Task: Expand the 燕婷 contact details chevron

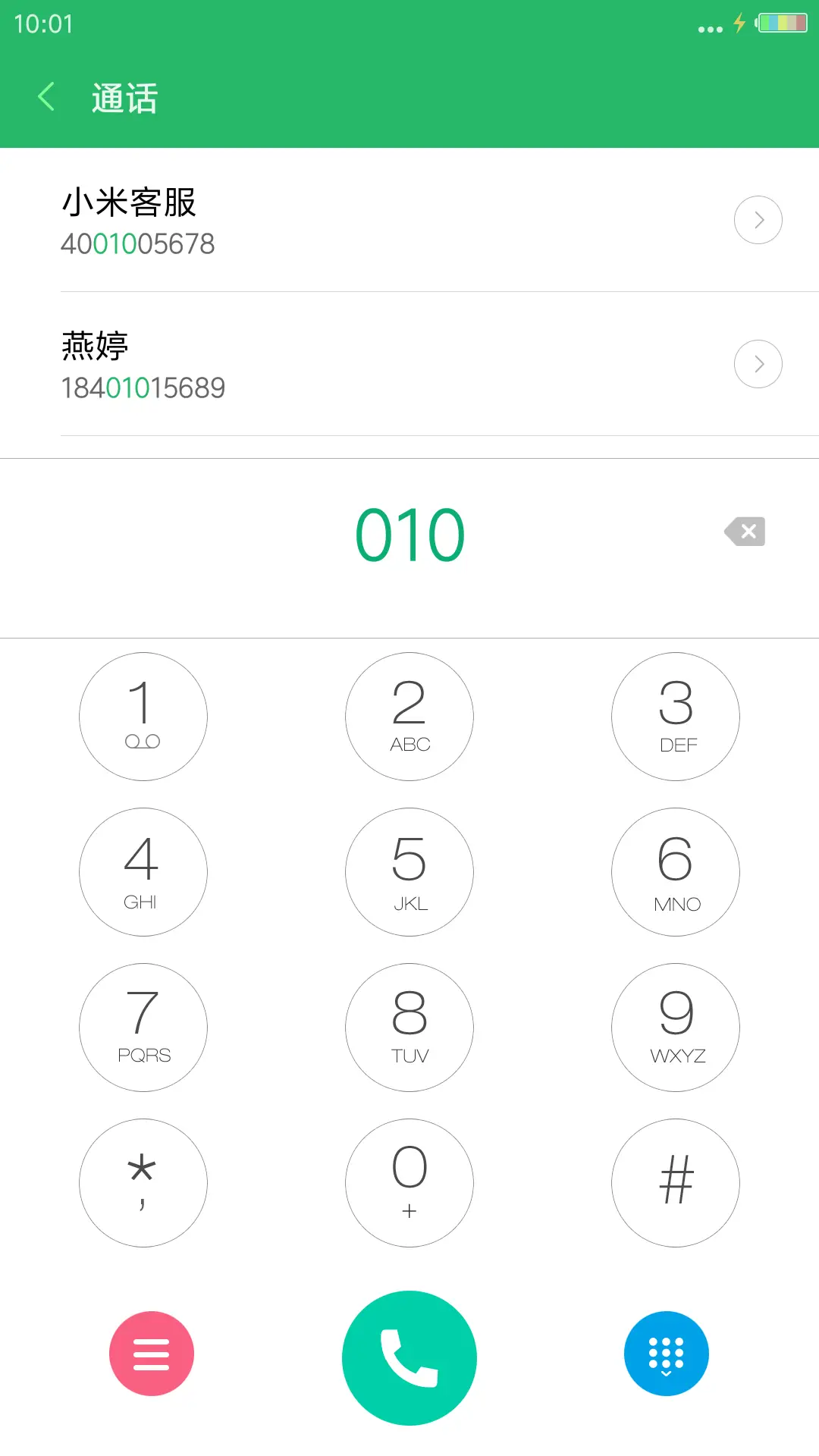Action: tap(758, 364)
